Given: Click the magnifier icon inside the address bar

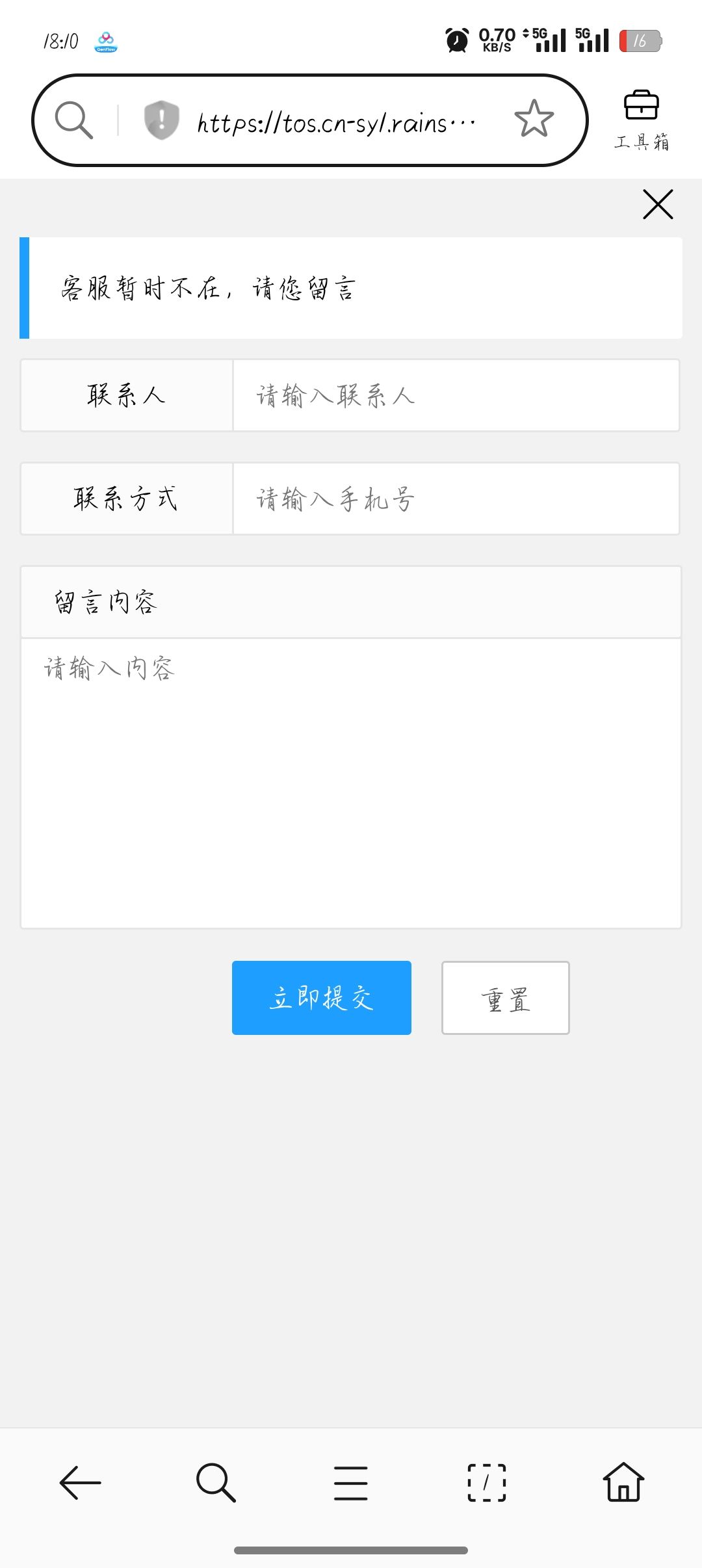Looking at the screenshot, I should click(73, 119).
